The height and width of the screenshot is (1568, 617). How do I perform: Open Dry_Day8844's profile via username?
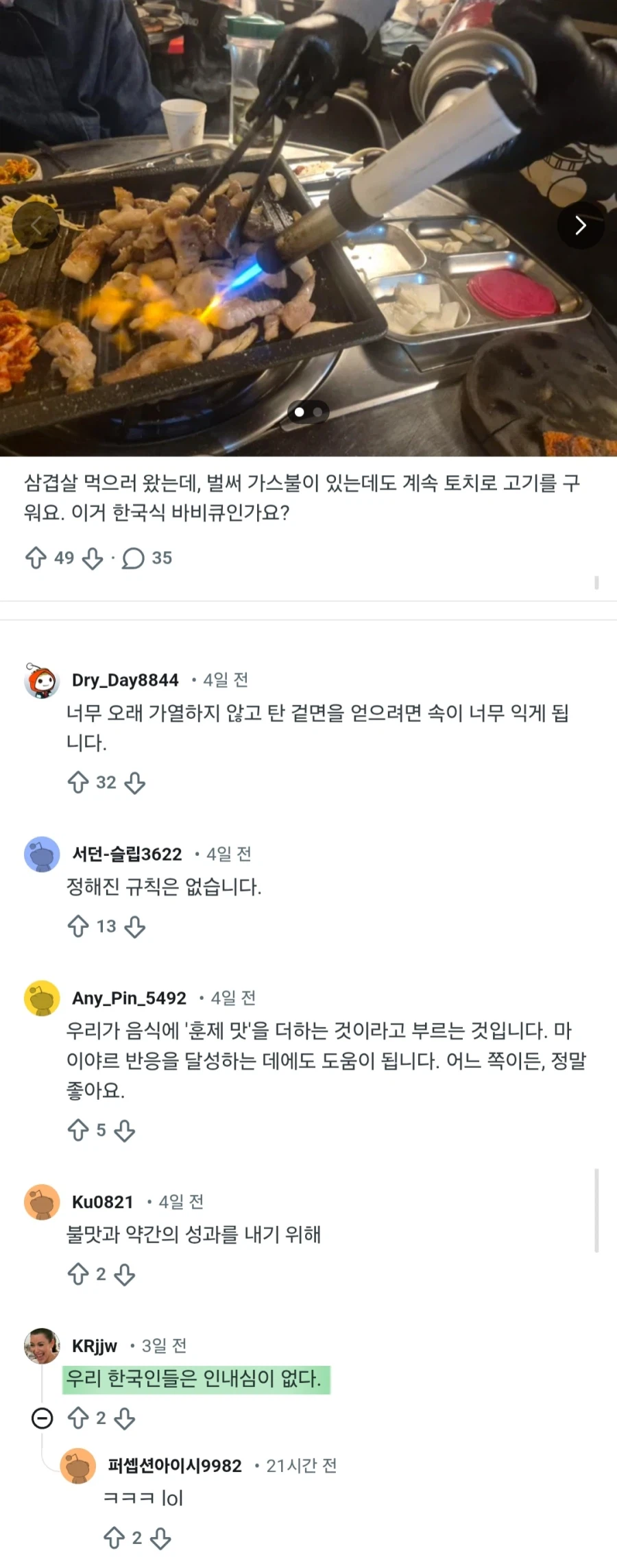coord(125,681)
